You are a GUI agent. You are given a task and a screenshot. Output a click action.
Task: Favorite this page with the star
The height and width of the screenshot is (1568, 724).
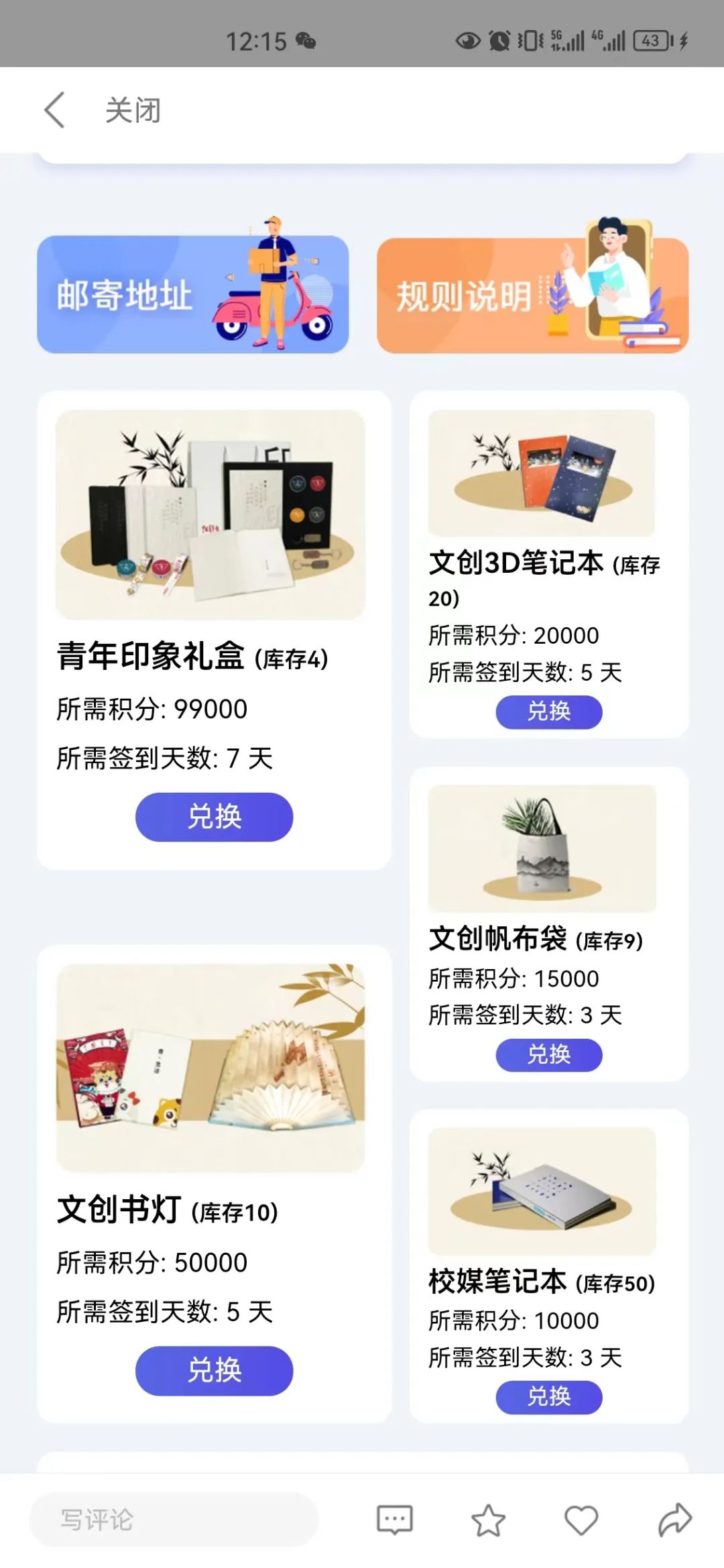488,1520
